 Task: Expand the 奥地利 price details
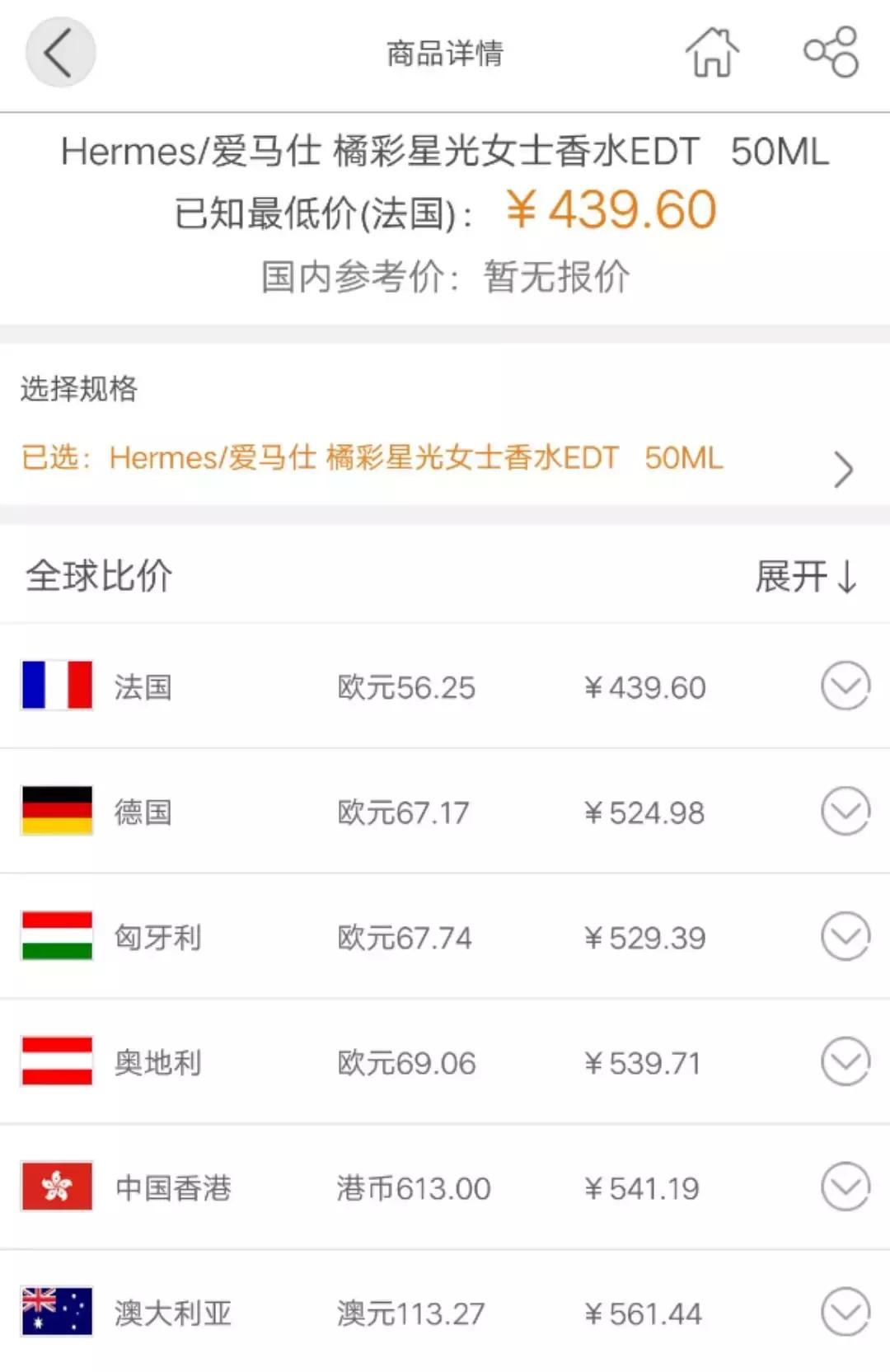coord(845,1061)
